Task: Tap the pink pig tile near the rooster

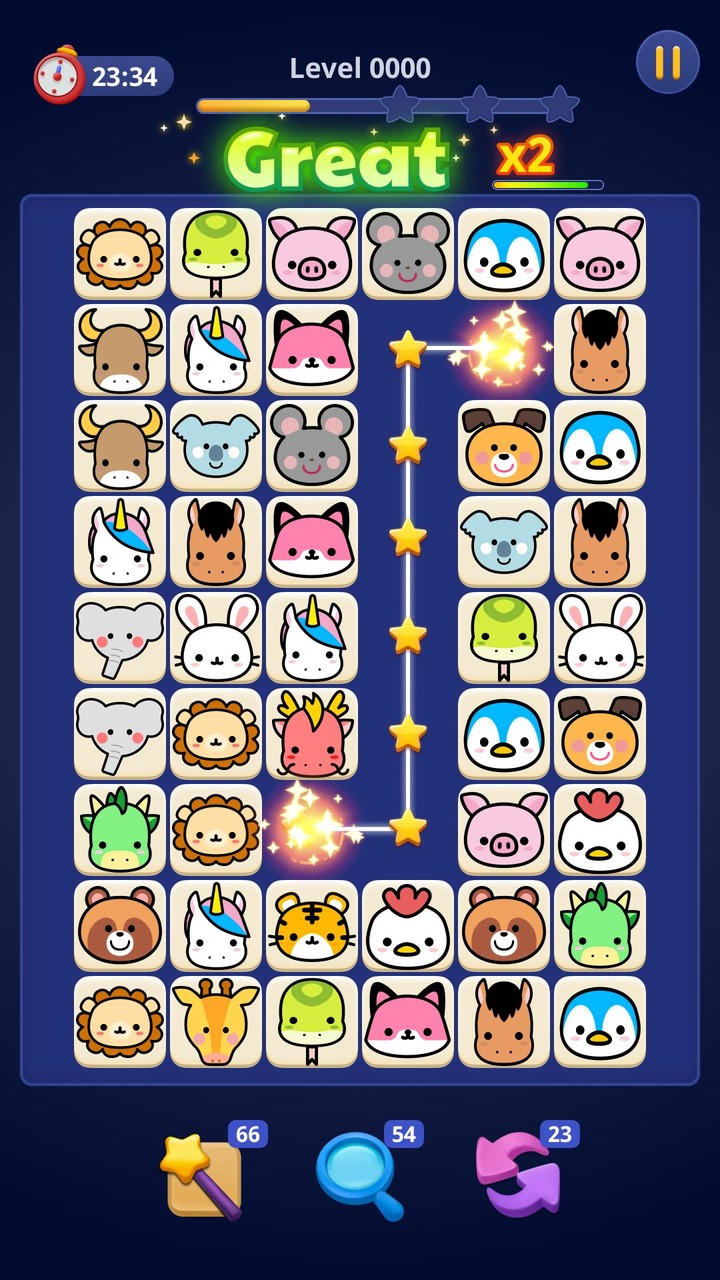Action: [505, 829]
